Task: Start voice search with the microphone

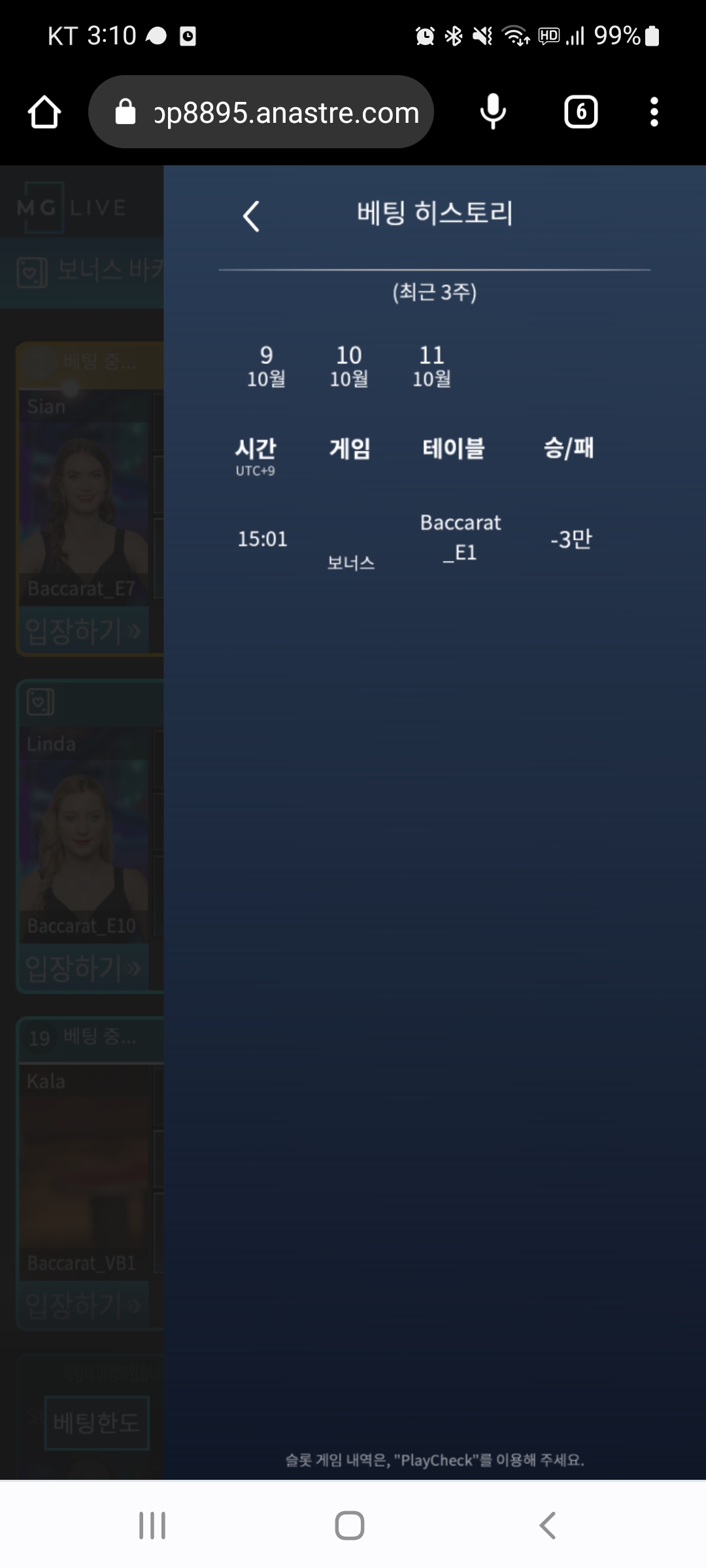Action: (x=493, y=112)
